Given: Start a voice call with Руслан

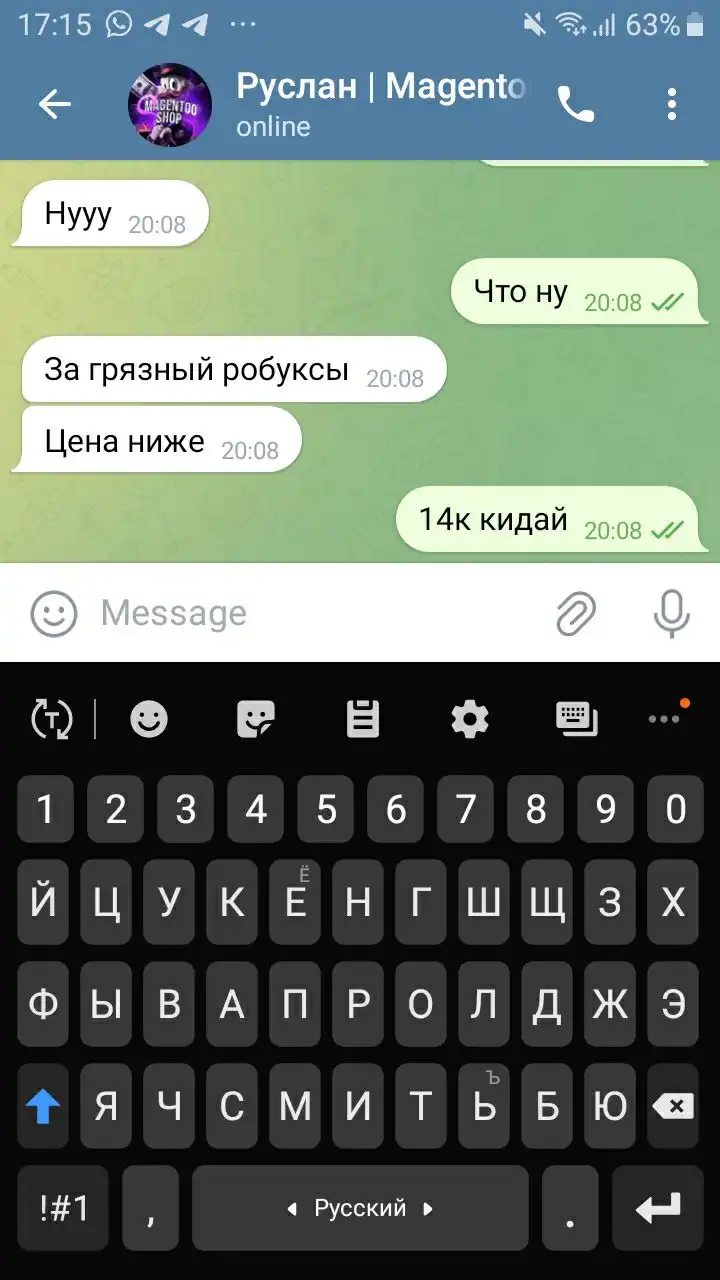Looking at the screenshot, I should [576, 104].
